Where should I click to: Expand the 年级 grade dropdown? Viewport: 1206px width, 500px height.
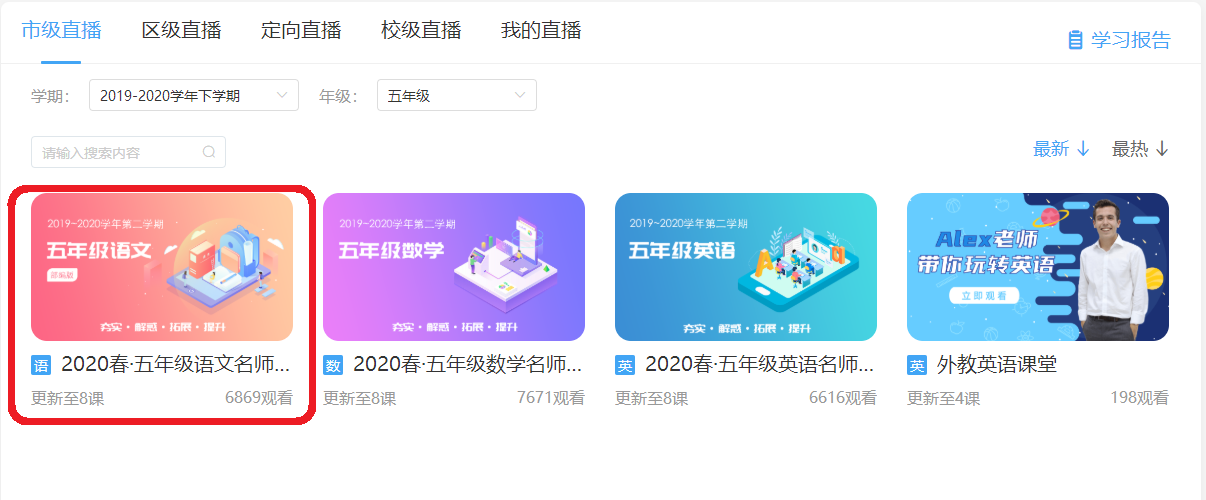tap(456, 96)
